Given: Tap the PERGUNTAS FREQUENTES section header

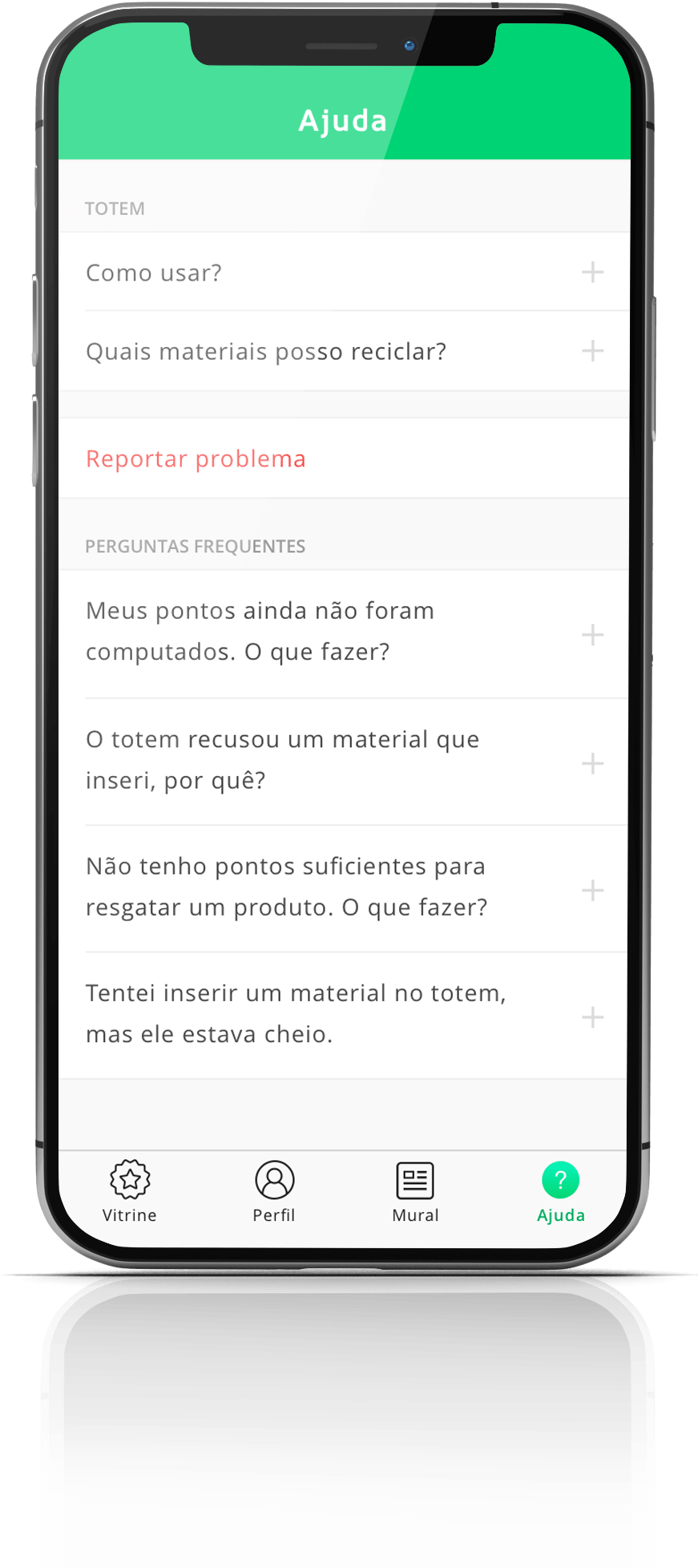Looking at the screenshot, I should 195,545.
